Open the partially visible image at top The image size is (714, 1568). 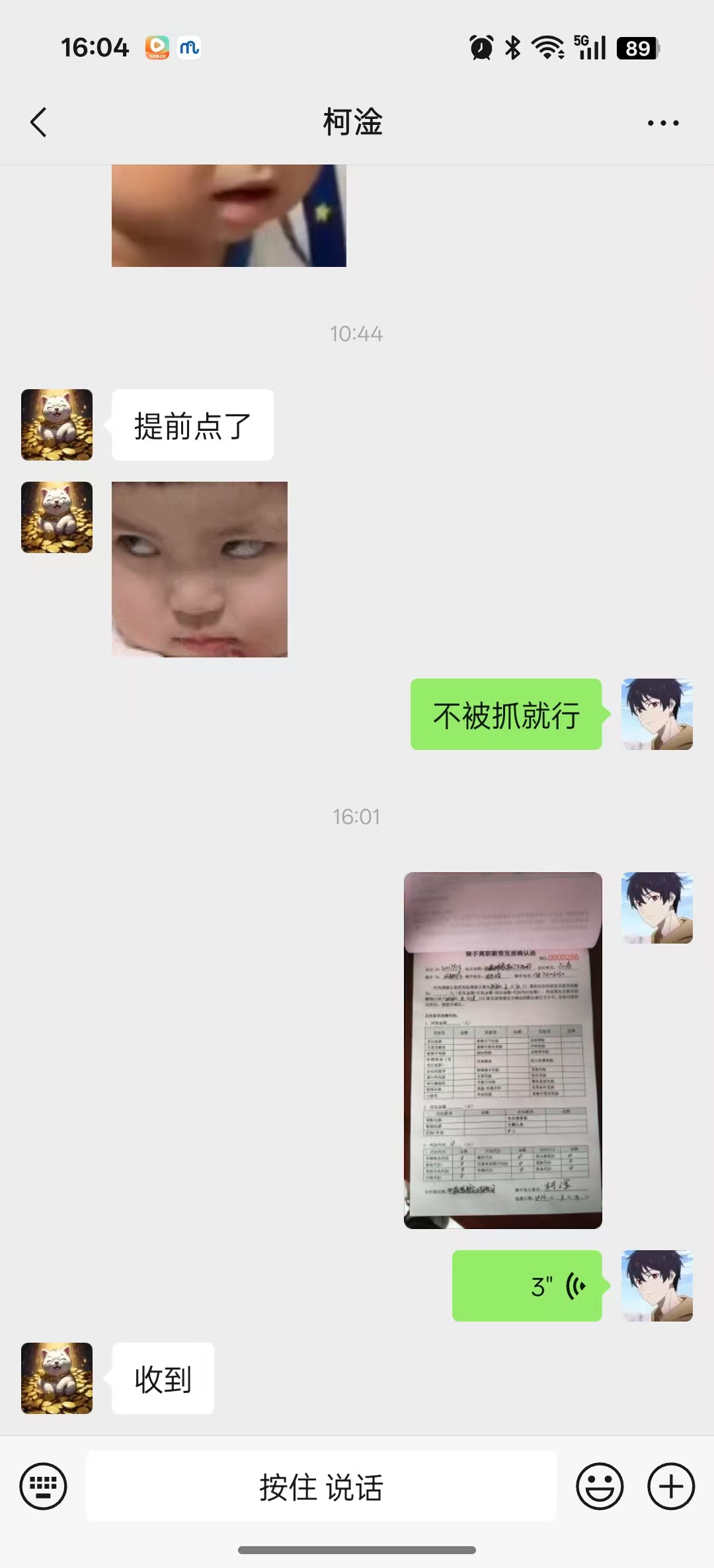(229, 215)
